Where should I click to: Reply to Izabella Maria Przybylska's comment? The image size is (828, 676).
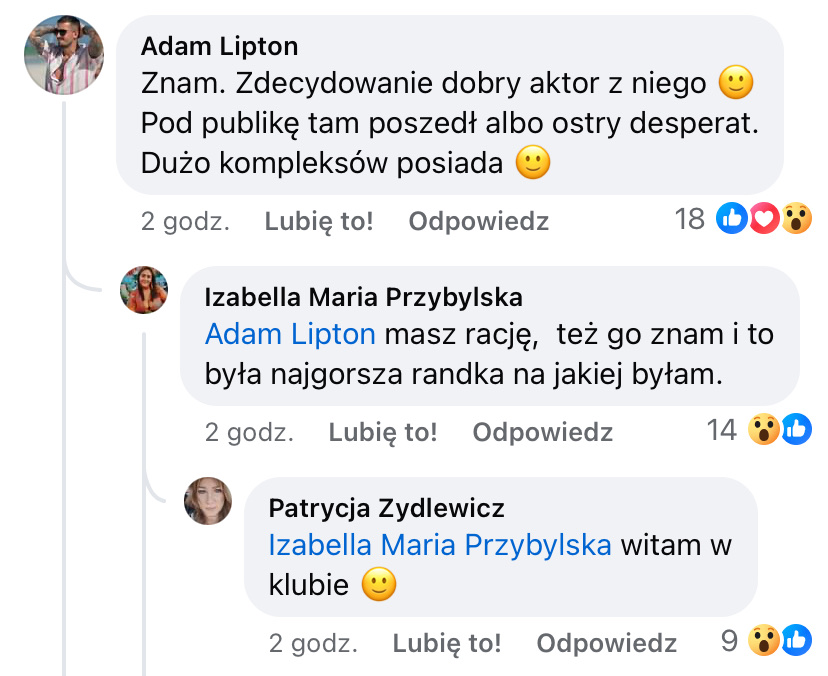[542, 432]
